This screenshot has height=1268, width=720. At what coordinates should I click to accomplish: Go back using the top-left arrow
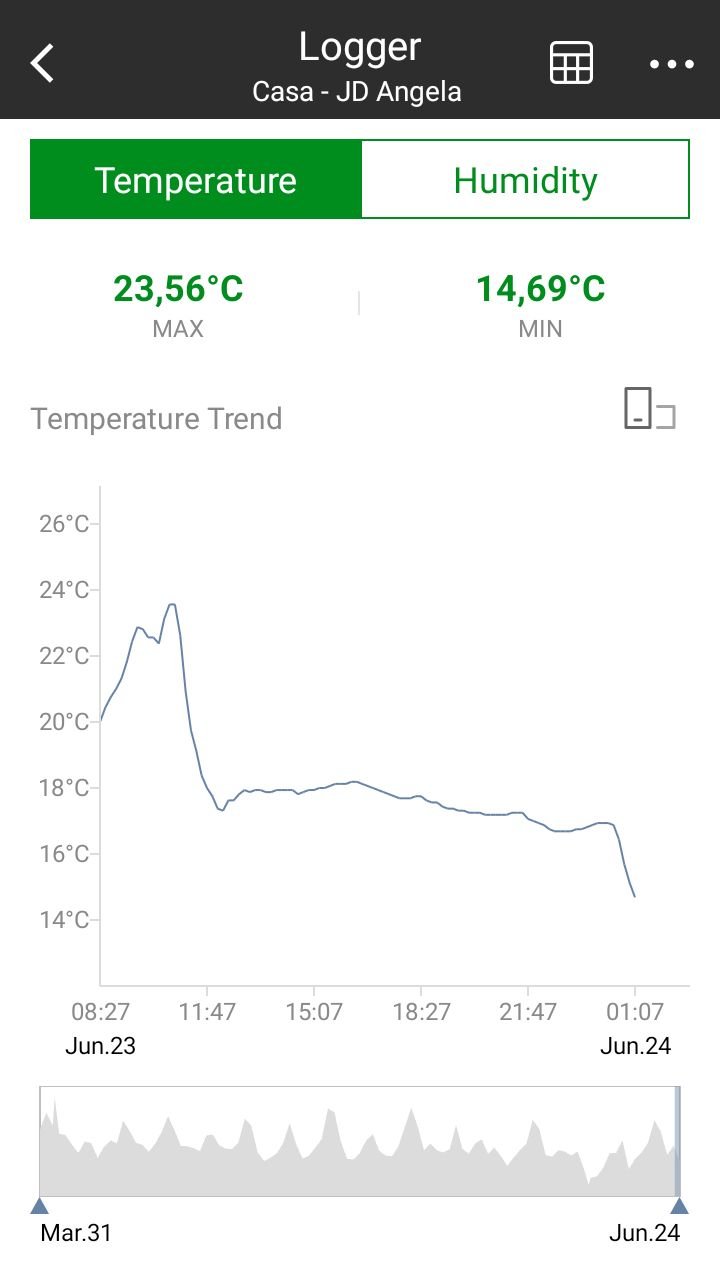coord(42,63)
